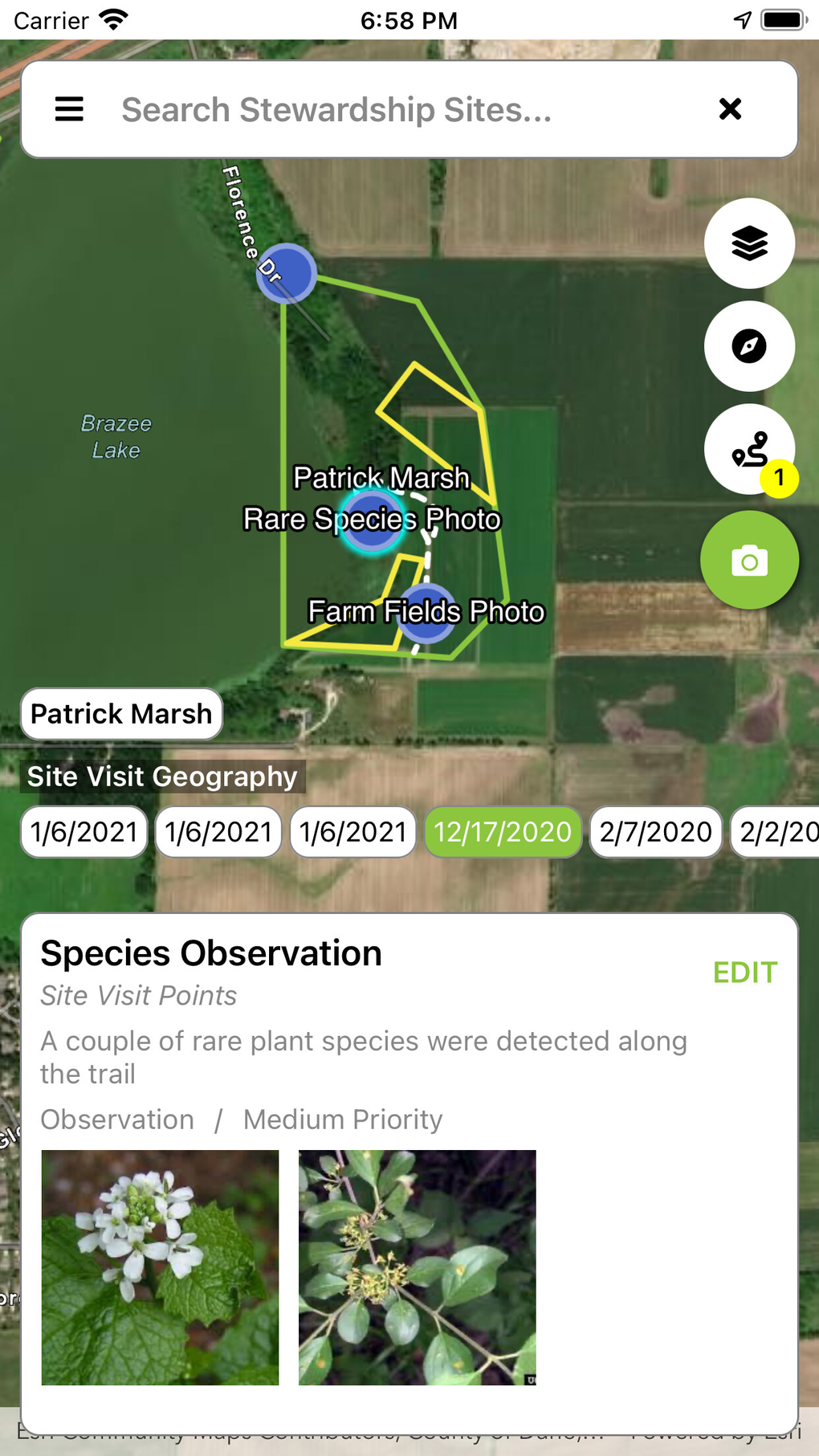819x1456 pixels.
Task: Open the white flower photo
Action: tap(161, 1267)
